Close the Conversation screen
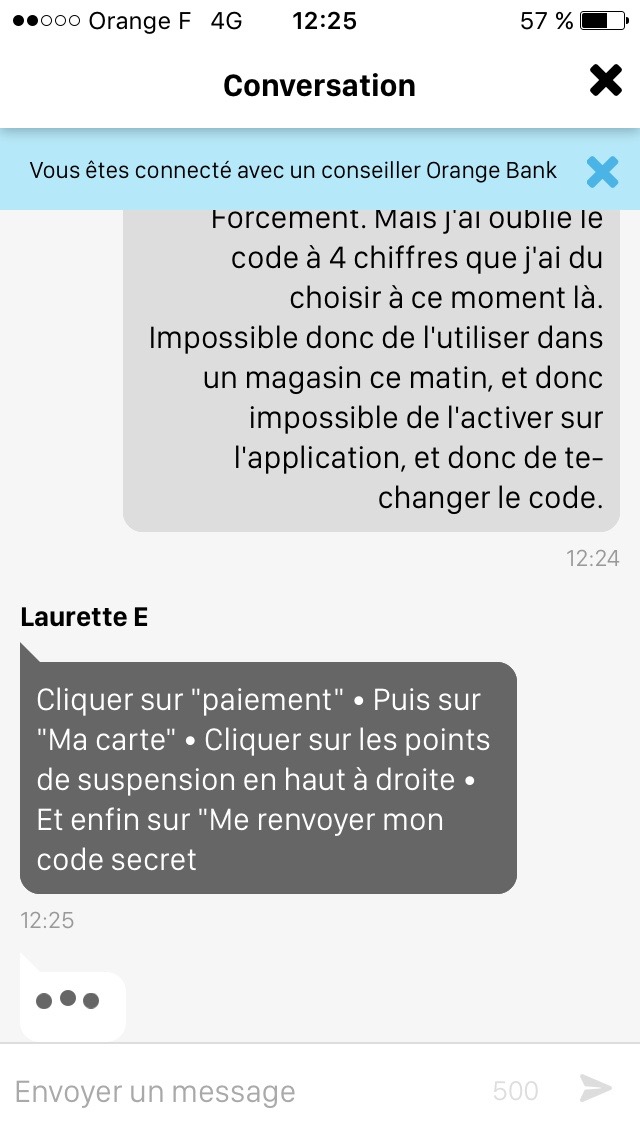 [x=605, y=80]
